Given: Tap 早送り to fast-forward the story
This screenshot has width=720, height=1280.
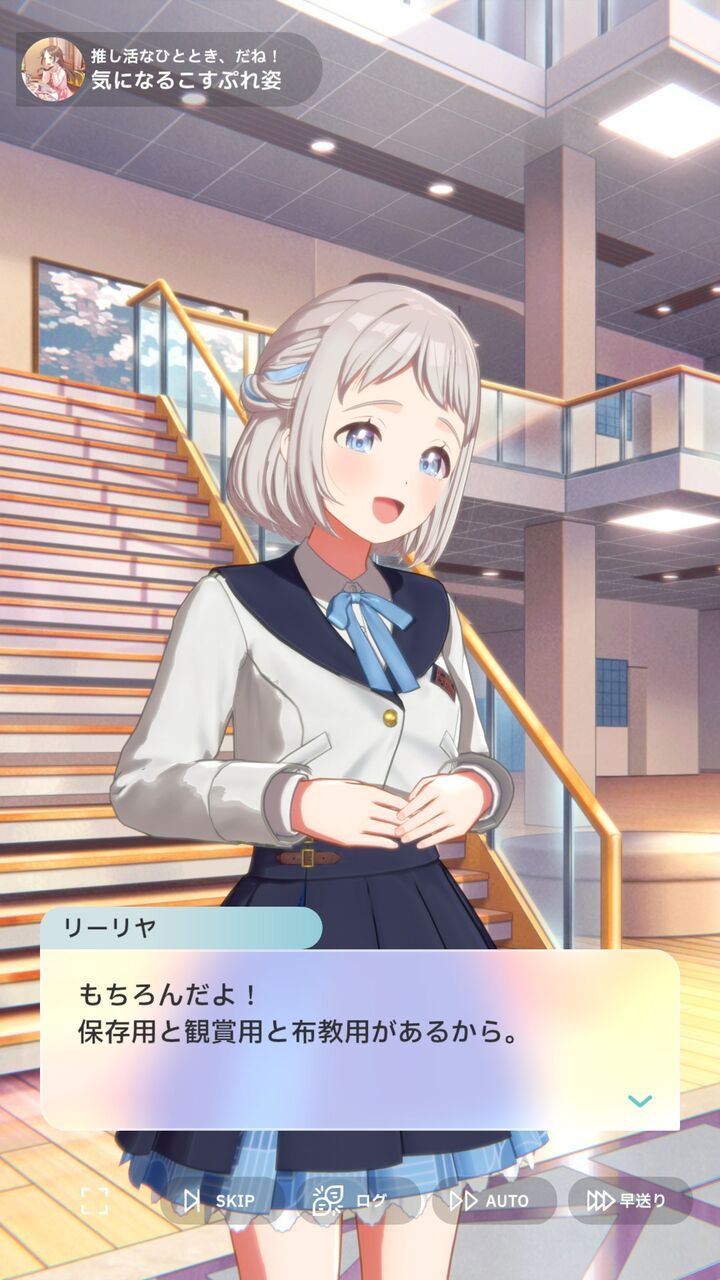Looking at the screenshot, I should [630, 1200].
